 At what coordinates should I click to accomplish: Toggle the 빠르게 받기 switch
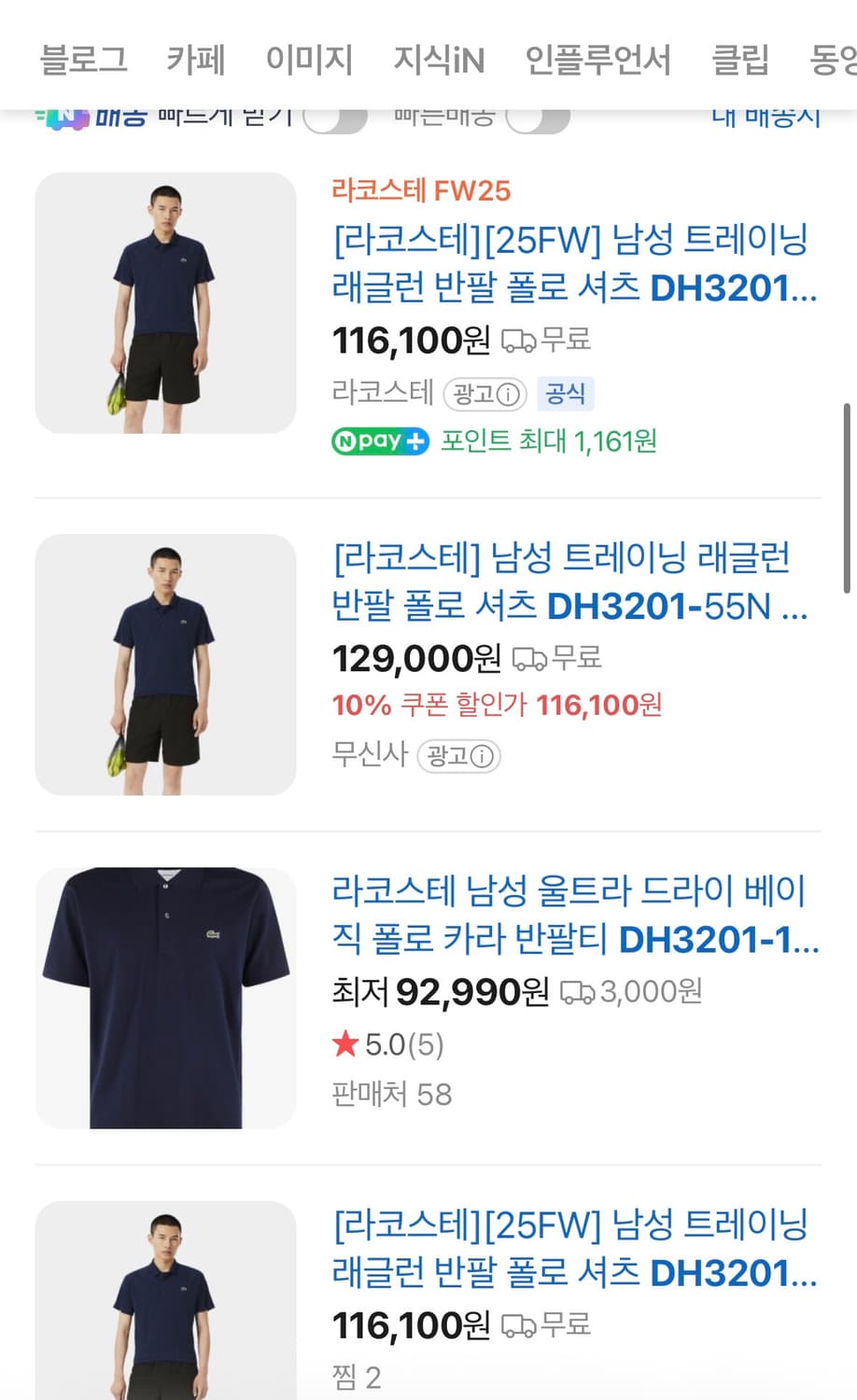click(334, 118)
